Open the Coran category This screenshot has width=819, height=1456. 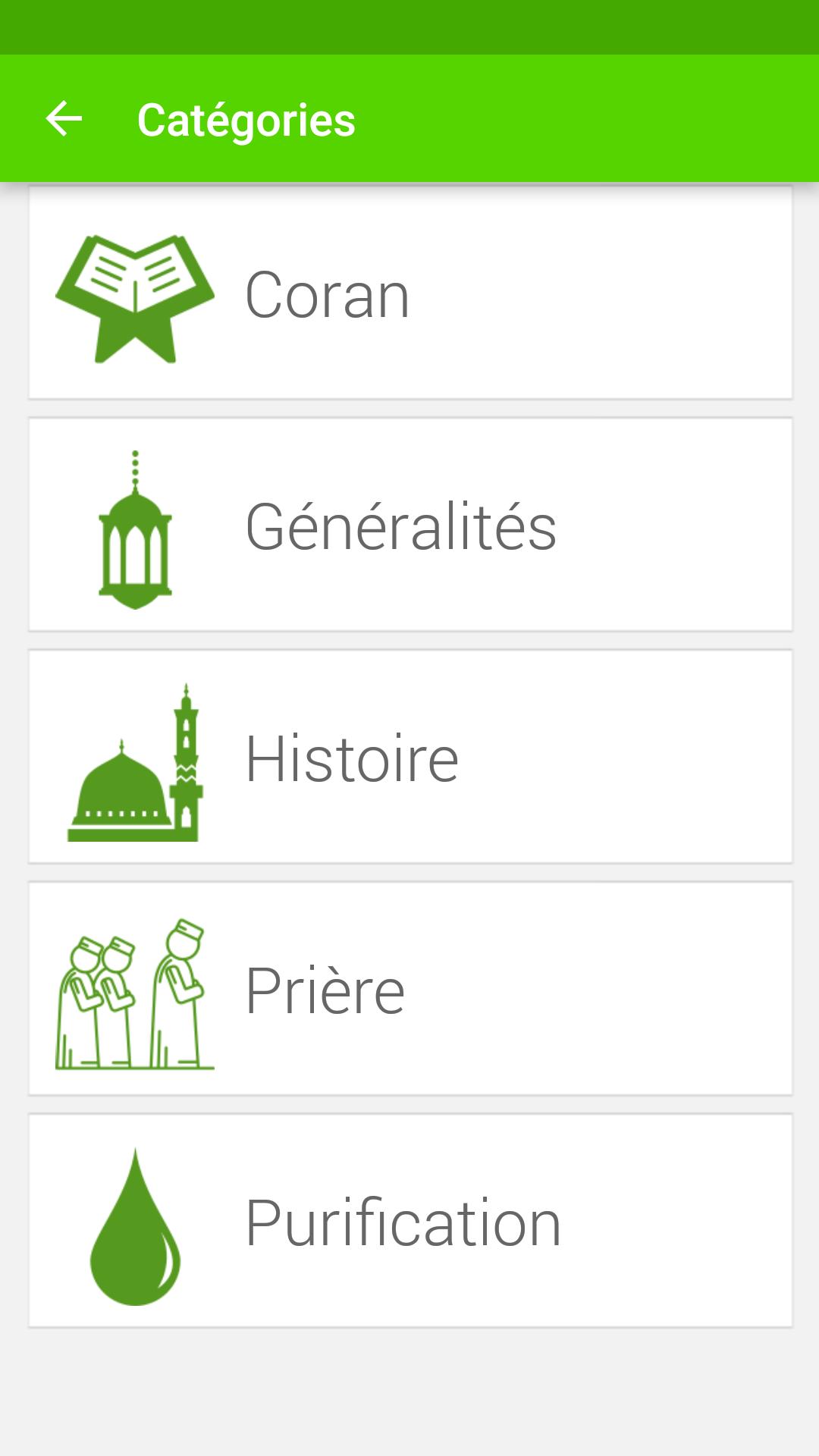pyautogui.click(x=409, y=296)
